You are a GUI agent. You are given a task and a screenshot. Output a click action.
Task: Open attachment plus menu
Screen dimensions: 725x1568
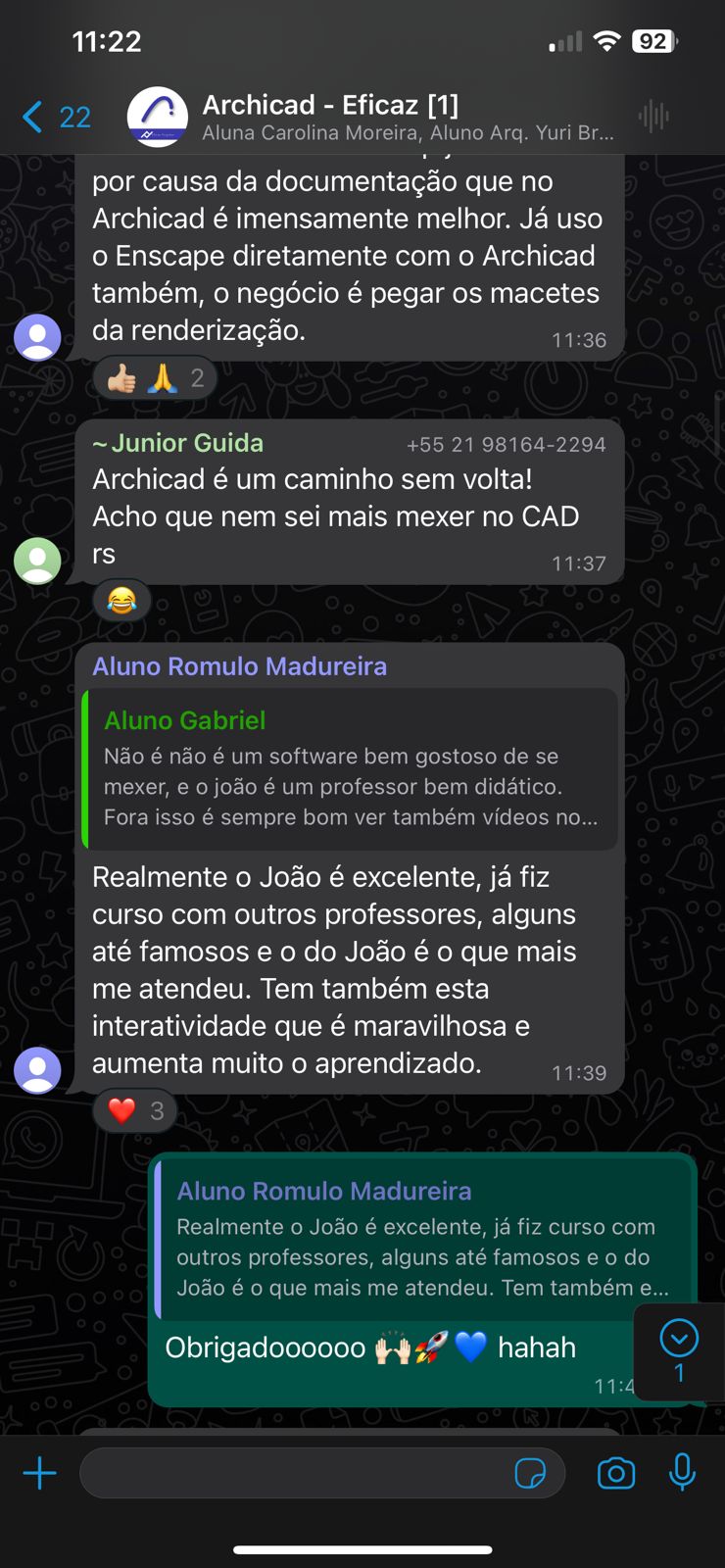[40, 1473]
